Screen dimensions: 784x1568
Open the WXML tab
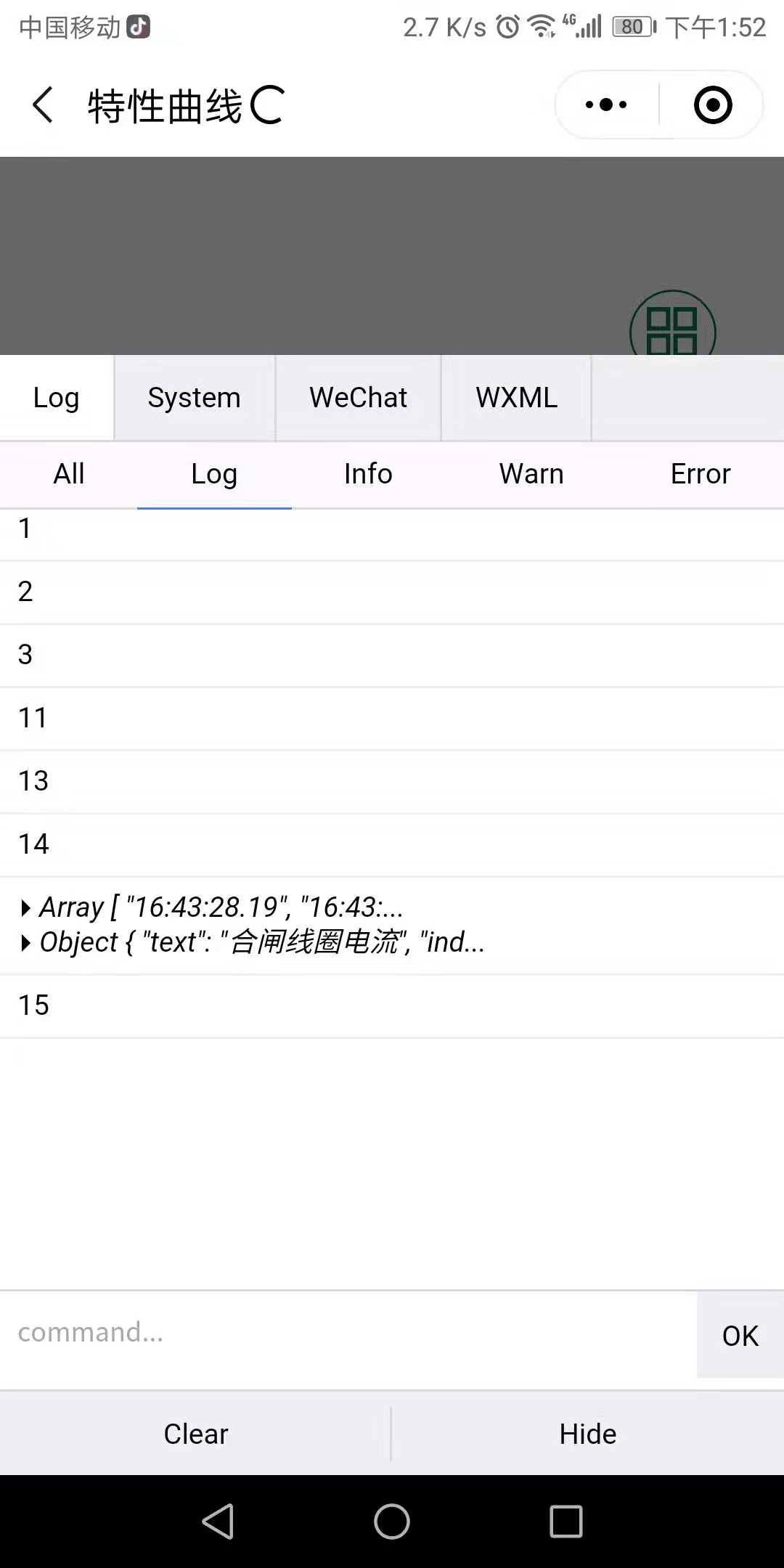[516, 397]
